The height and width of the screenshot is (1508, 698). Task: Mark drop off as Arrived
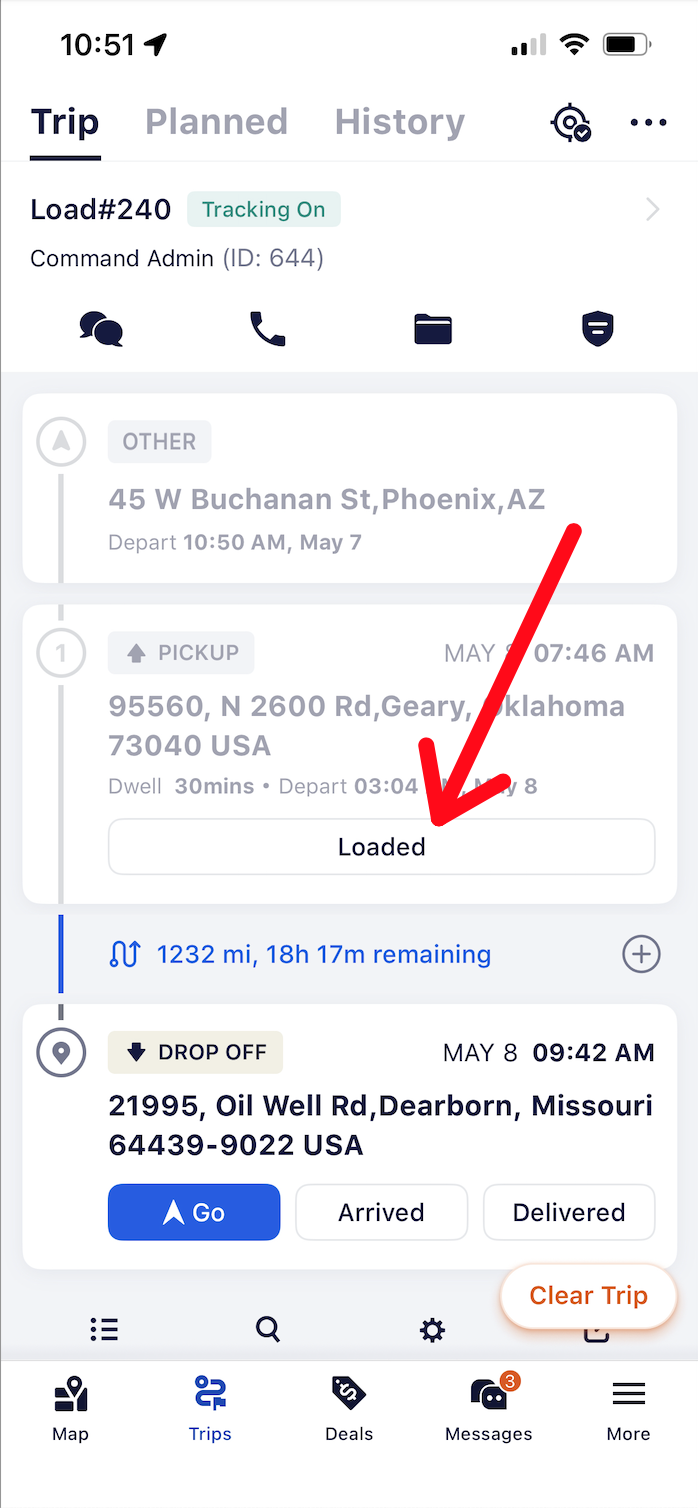point(381,1212)
